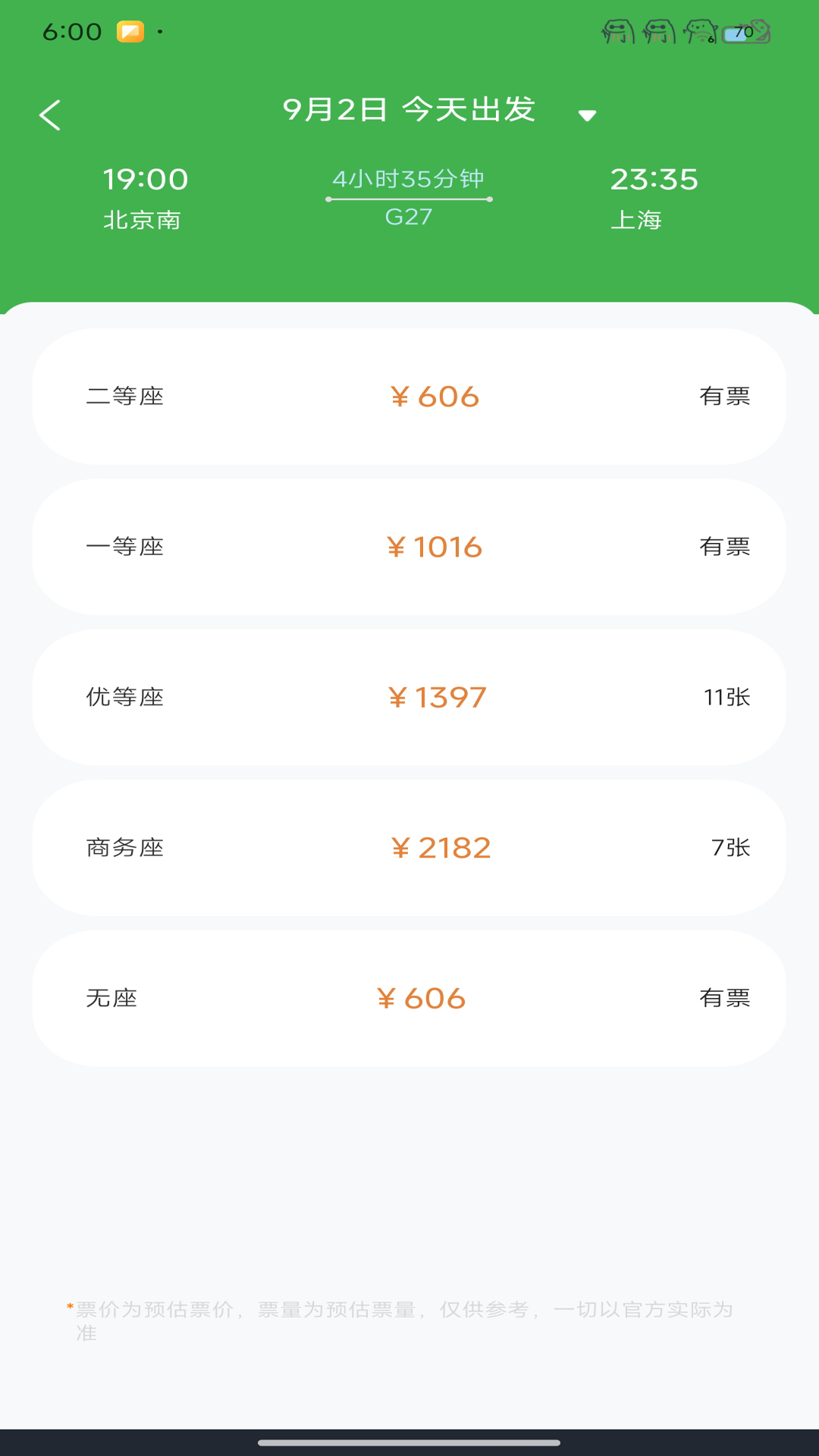819x1456 pixels.
Task: Tap the Wi-Fi status icon
Action: pyautogui.click(x=701, y=32)
